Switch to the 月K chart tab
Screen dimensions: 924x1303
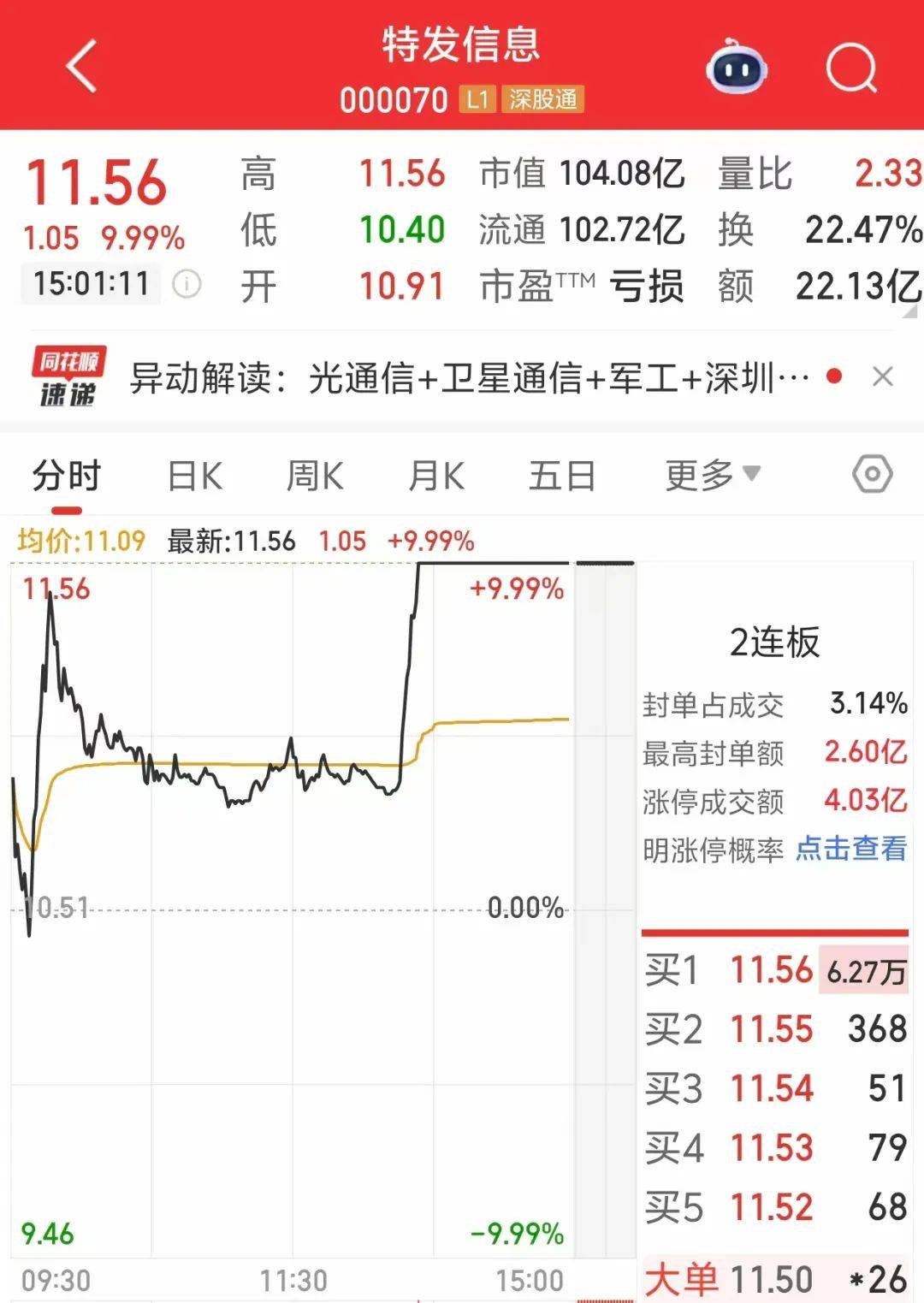[436, 476]
